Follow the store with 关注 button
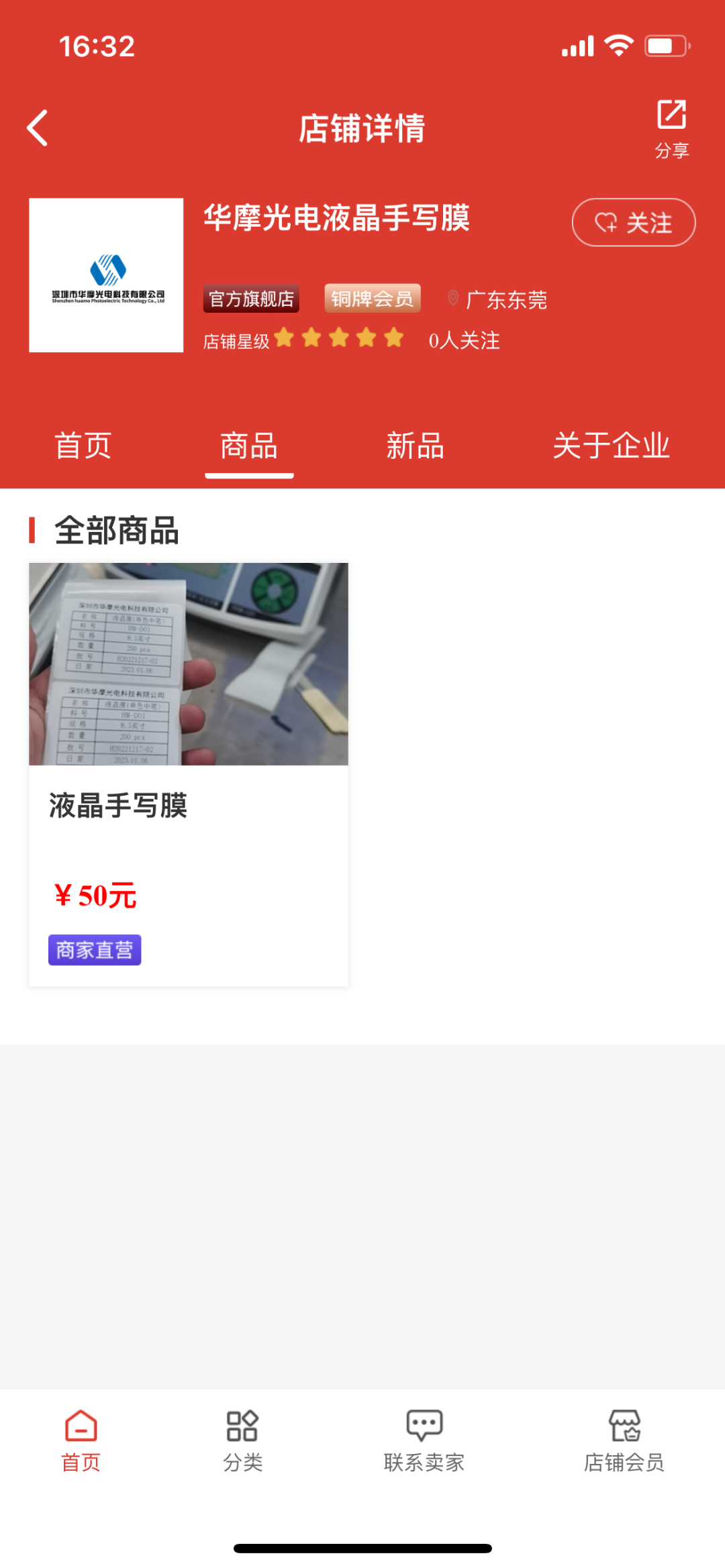This screenshot has width=725, height=1568. [x=633, y=222]
